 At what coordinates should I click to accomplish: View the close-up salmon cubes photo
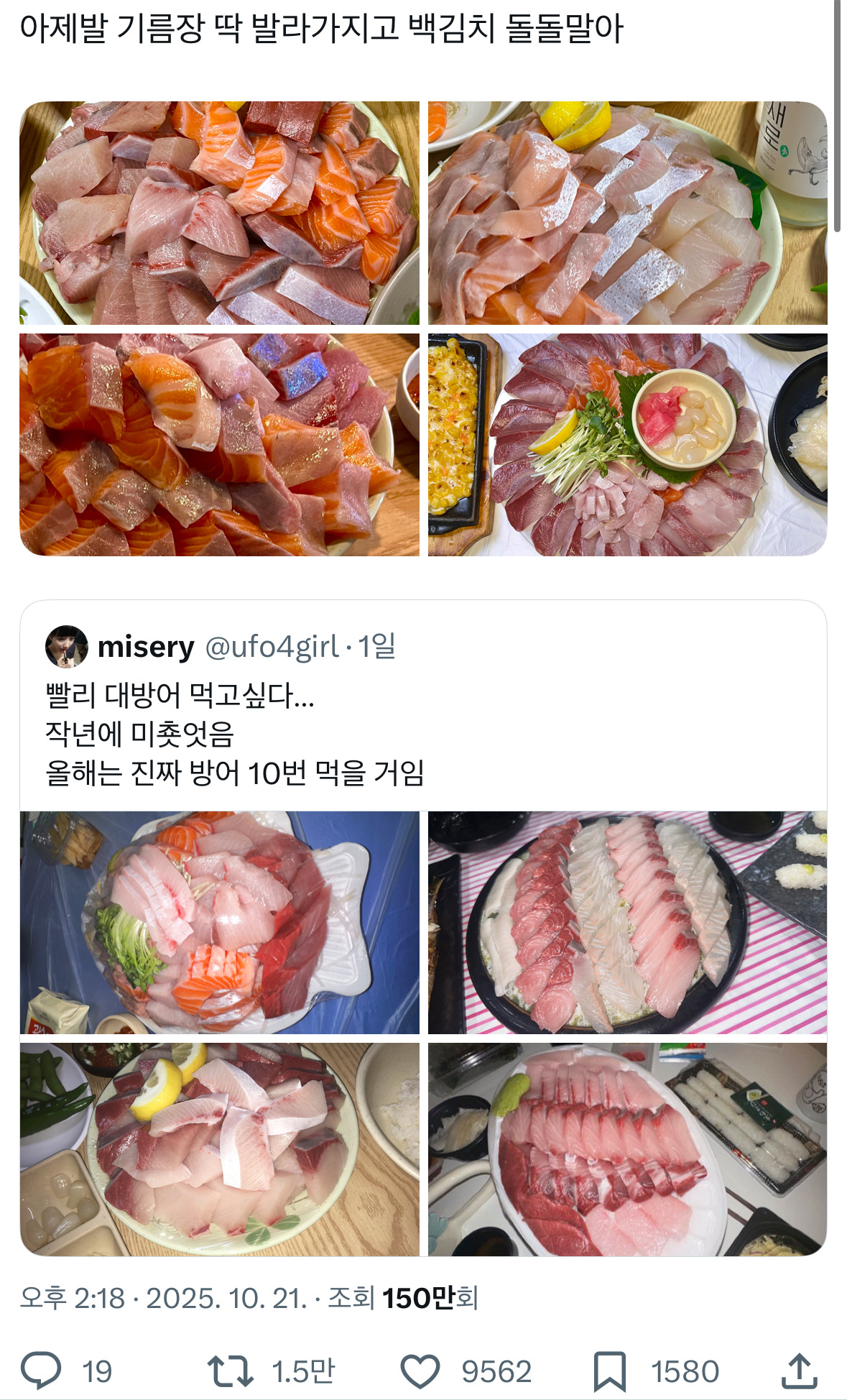pyautogui.click(x=219, y=444)
